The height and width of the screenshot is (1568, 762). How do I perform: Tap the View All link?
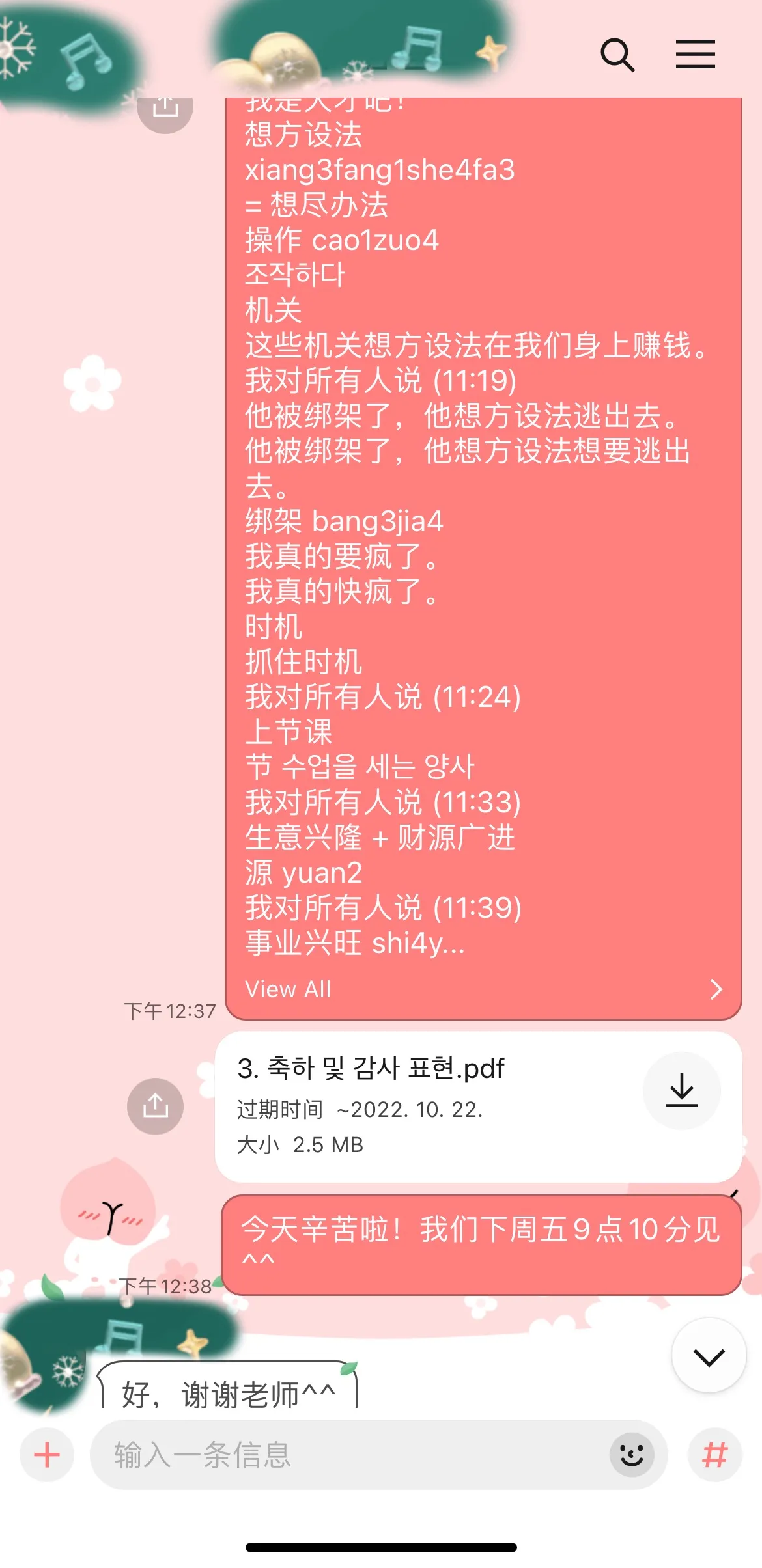pos(288,989)
